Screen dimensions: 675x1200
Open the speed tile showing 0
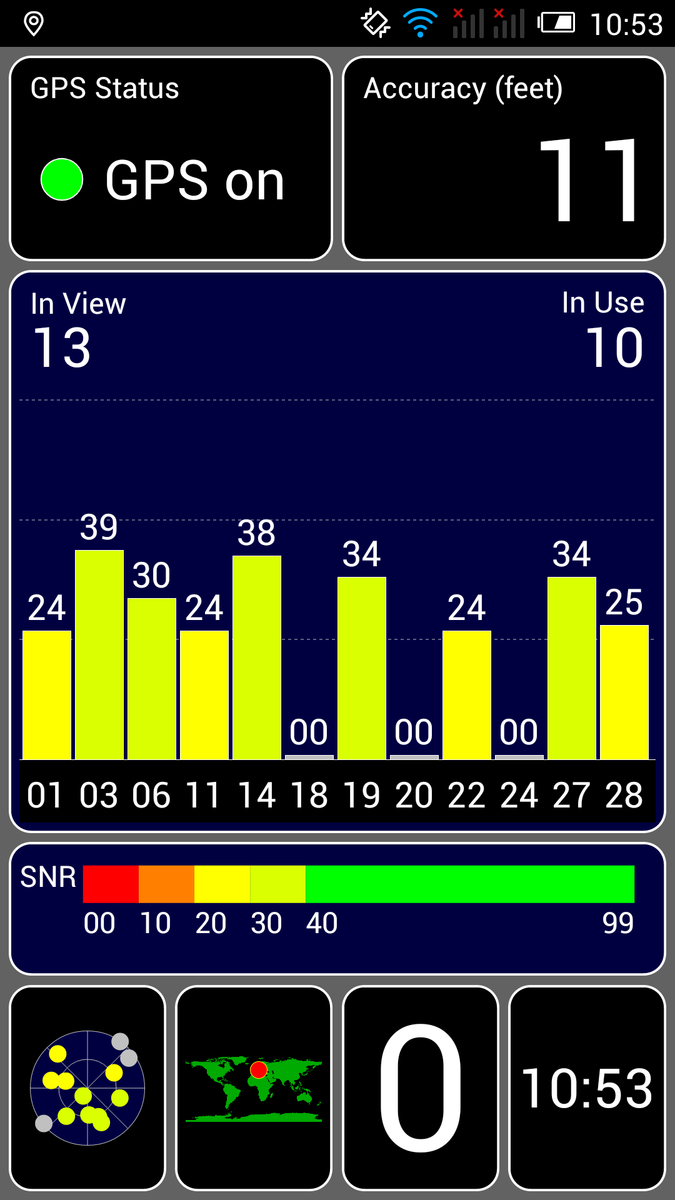(x=420, y=1085)
